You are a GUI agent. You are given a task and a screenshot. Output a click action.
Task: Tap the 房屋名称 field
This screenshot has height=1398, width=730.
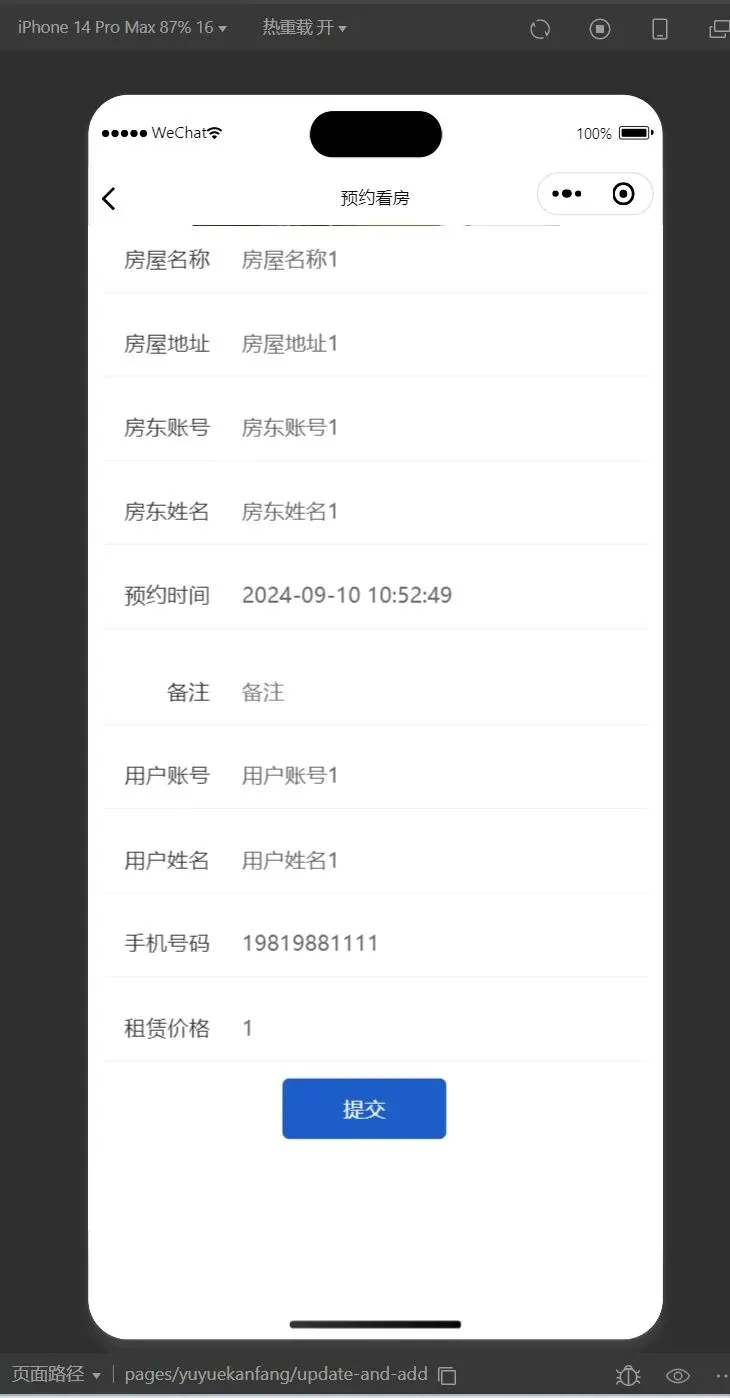tap(444, 260)
